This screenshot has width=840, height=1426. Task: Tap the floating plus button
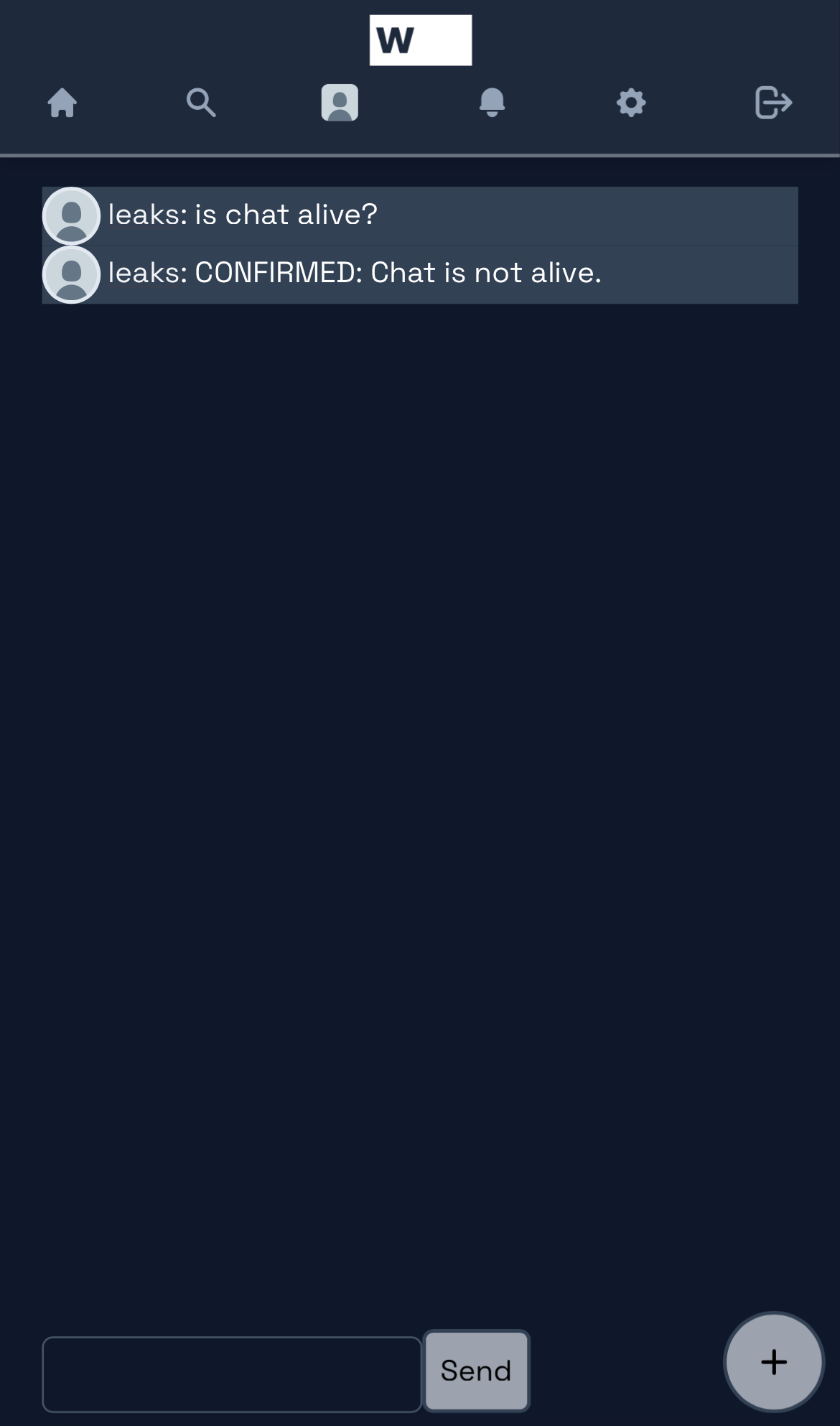click(x=773, y=1362)
